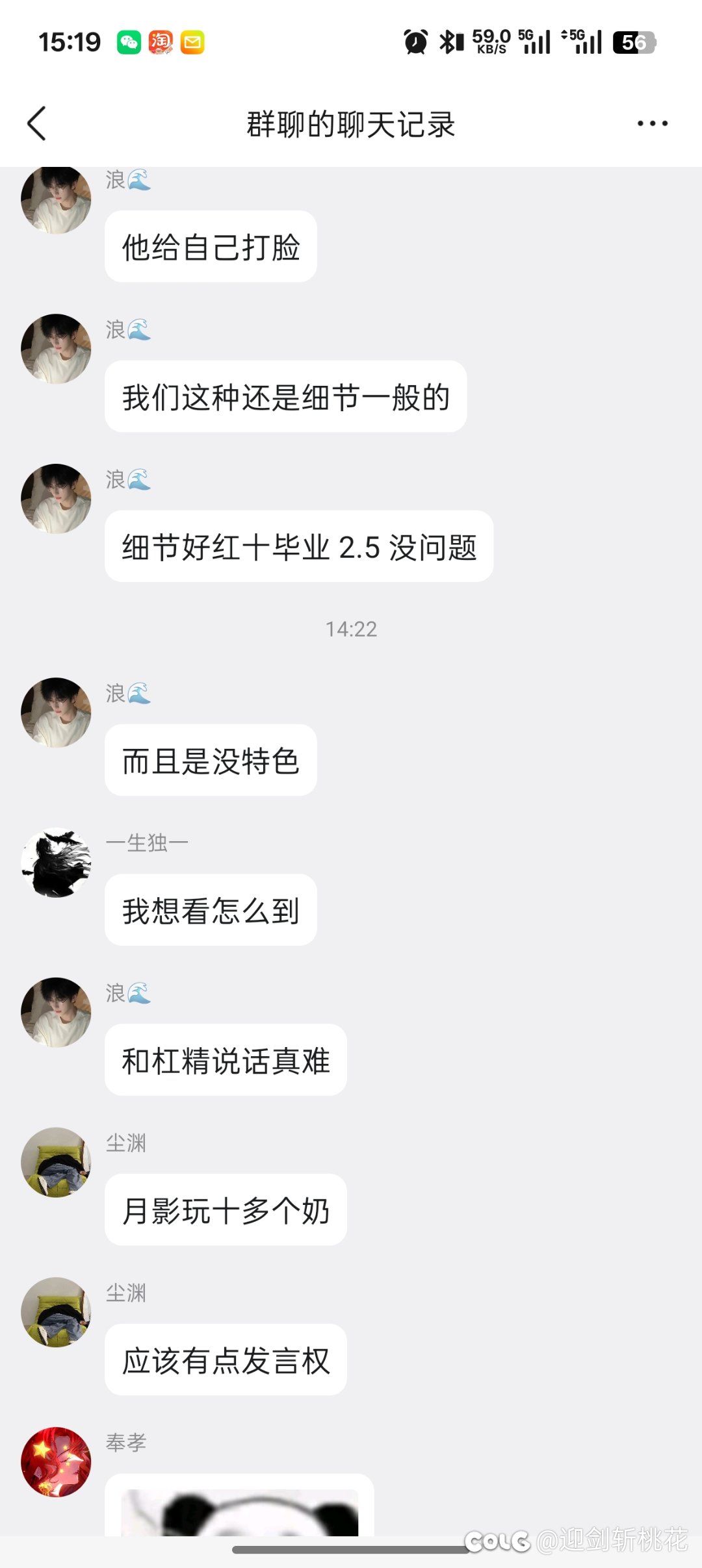Open the image sent by 奉孝
This screenshot has width=702, height=1568.
(240, 1511)
